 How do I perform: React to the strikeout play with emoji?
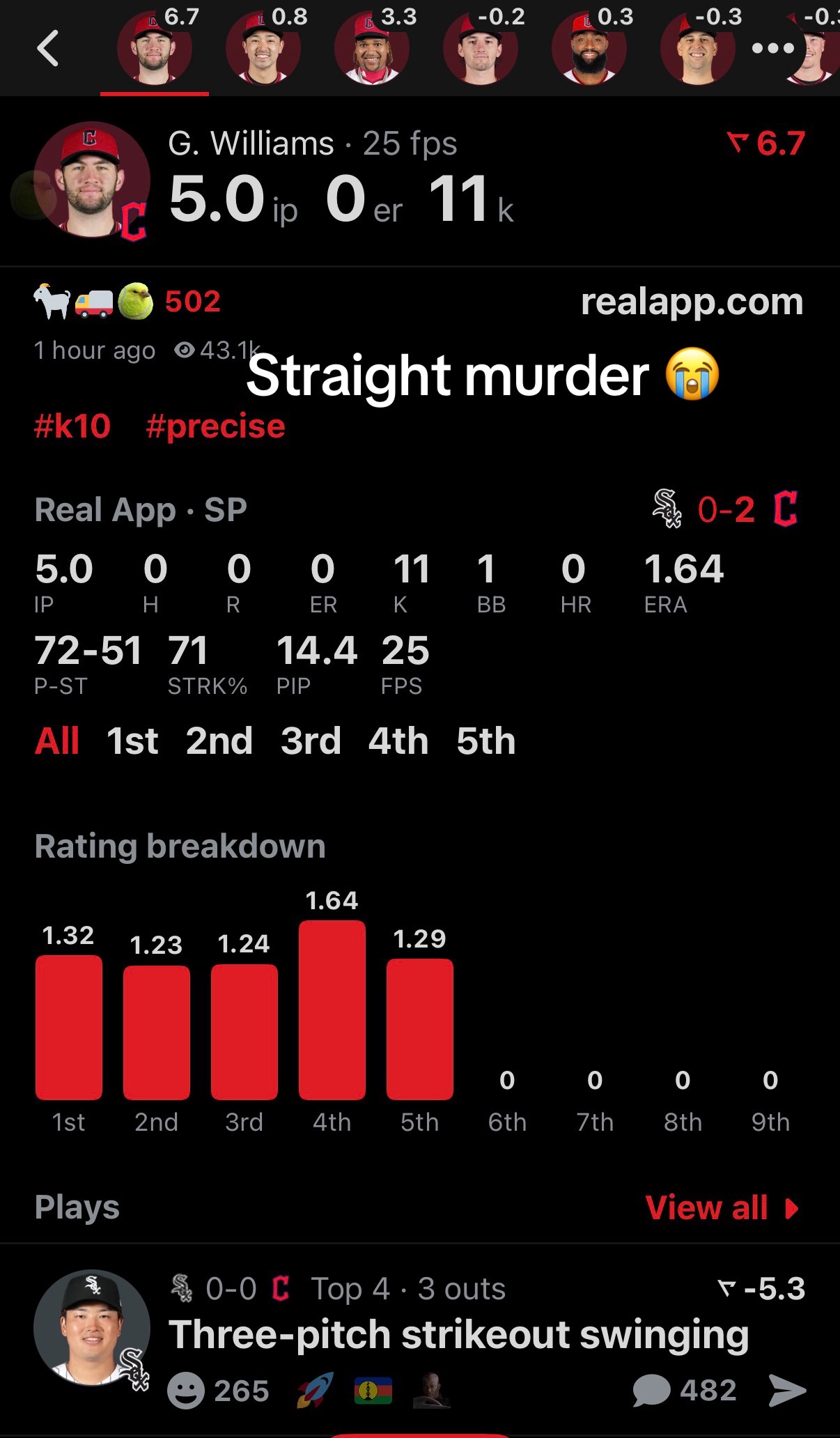click(x=186, y=1391)
